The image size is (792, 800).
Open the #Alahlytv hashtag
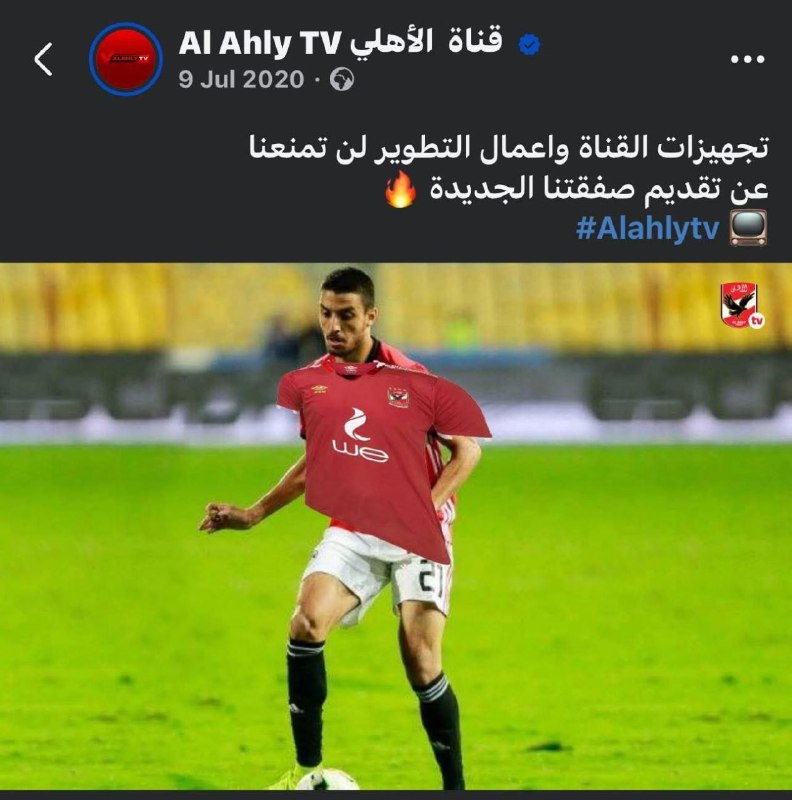click(x=647, y=228)
